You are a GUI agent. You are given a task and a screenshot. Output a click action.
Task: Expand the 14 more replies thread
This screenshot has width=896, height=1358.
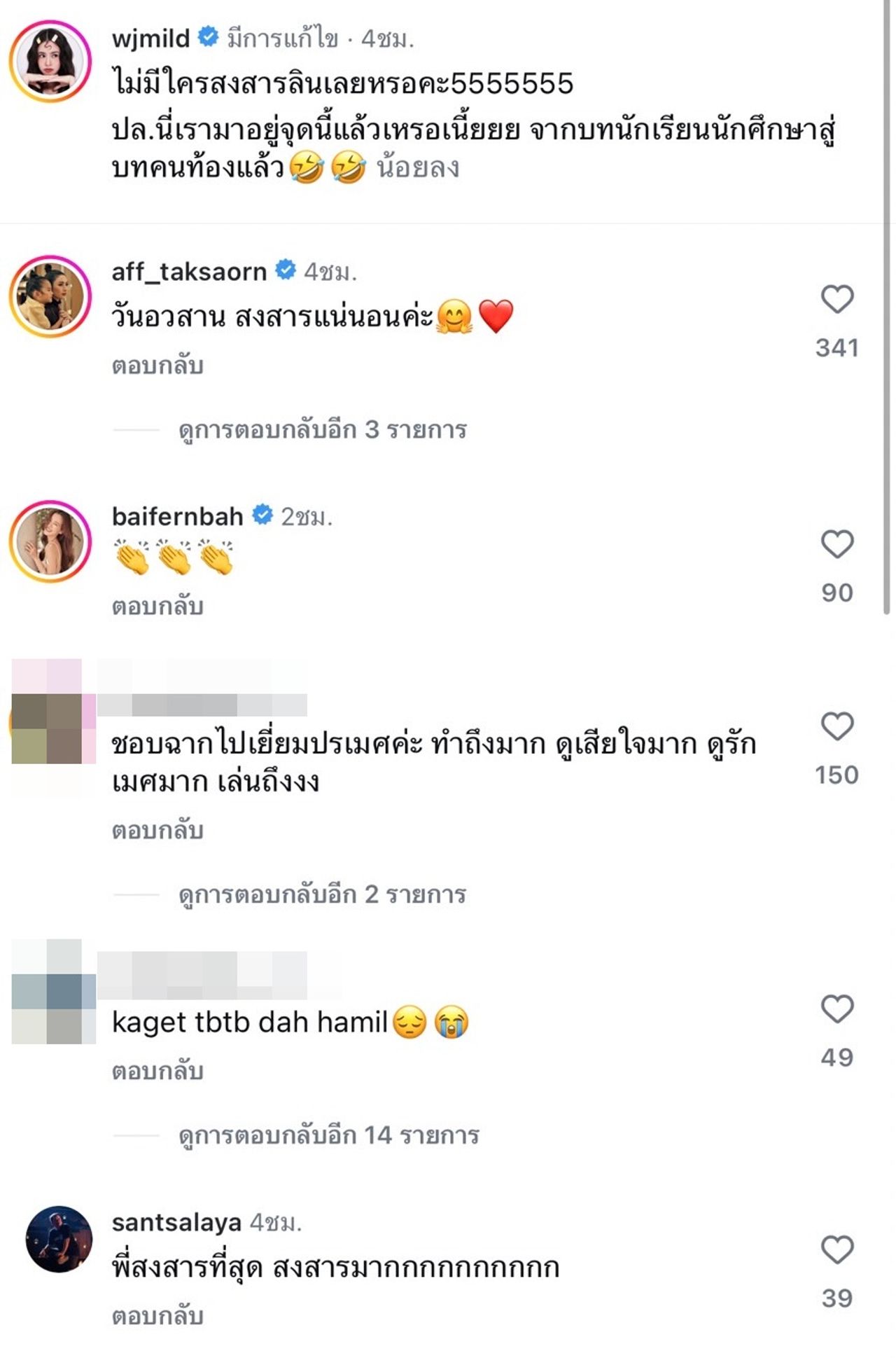point(328,1135)
